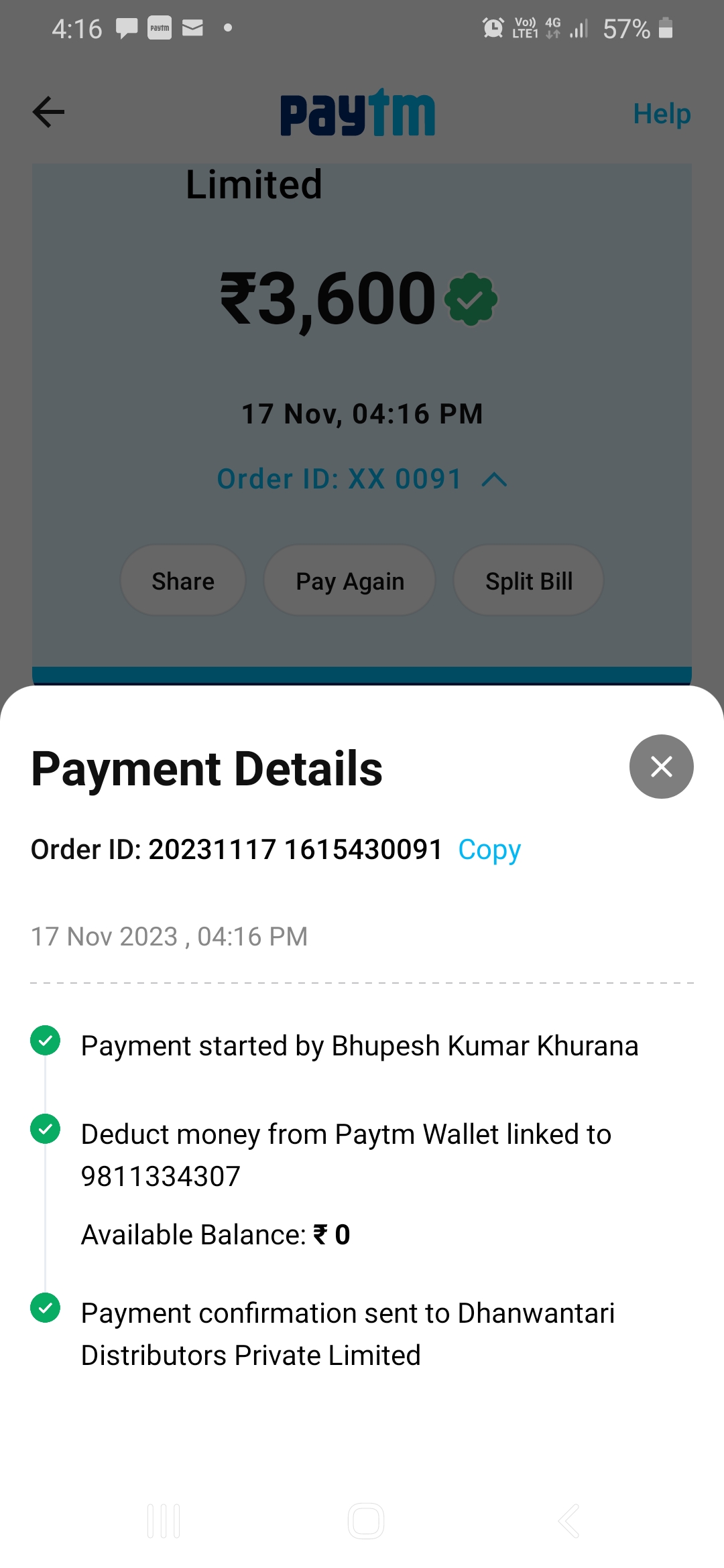
Task: Open Help
Action: [662, 113]
